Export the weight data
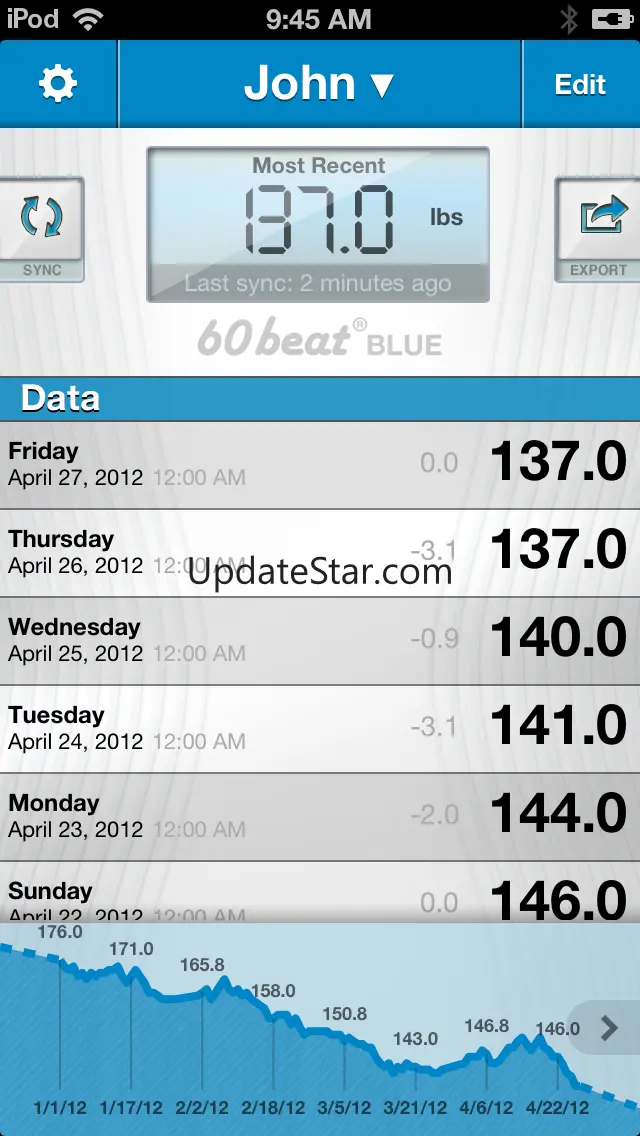Screen dimensions: 640x1136 [x=598, y=229]
